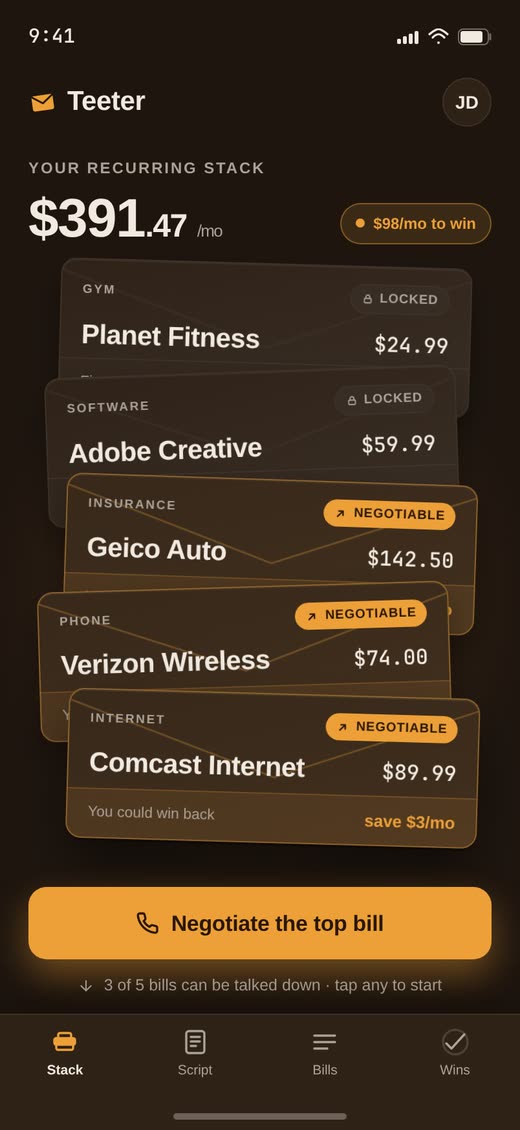
Task: Switch to the Script tab
Action: click(x=195, y=1052)
